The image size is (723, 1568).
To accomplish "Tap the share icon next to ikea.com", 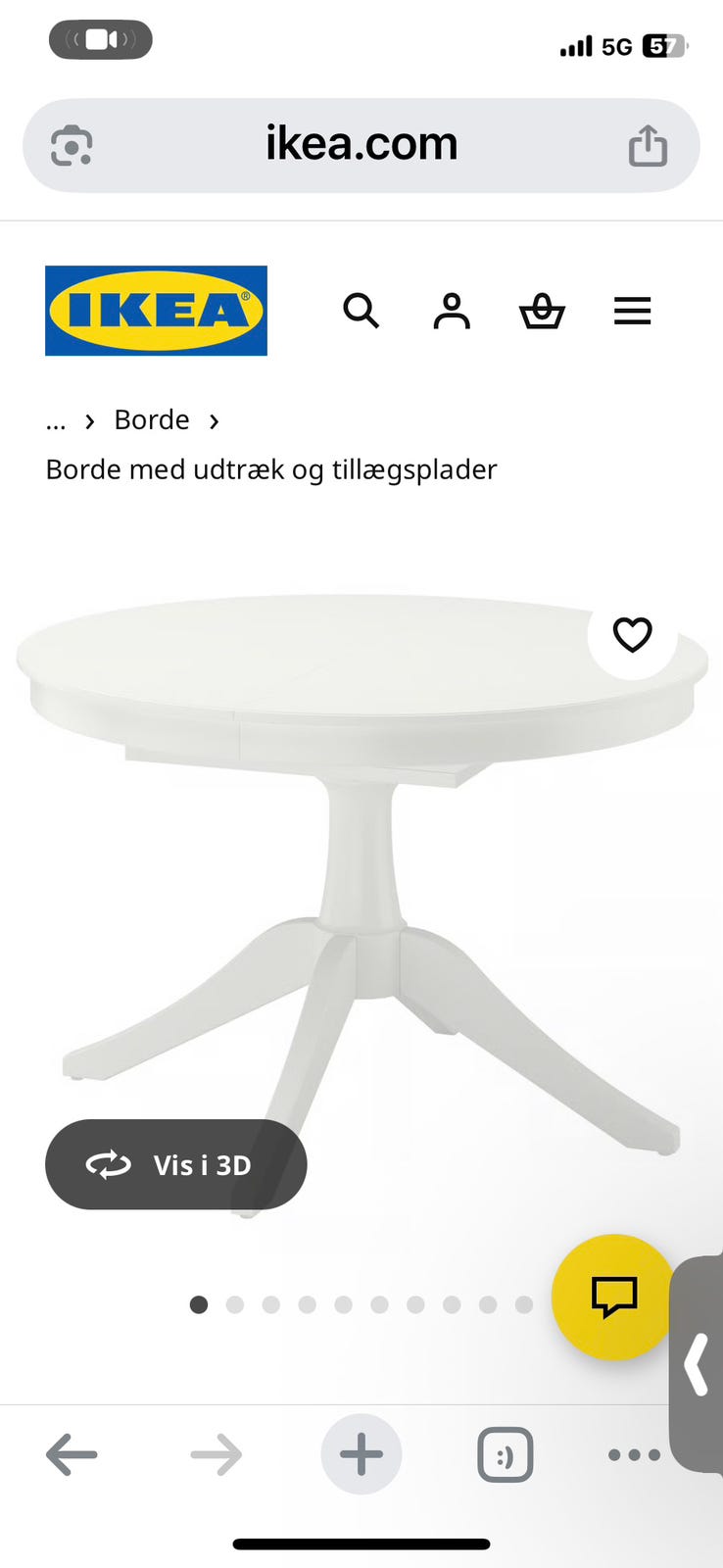I will click(x=648, y=144).
